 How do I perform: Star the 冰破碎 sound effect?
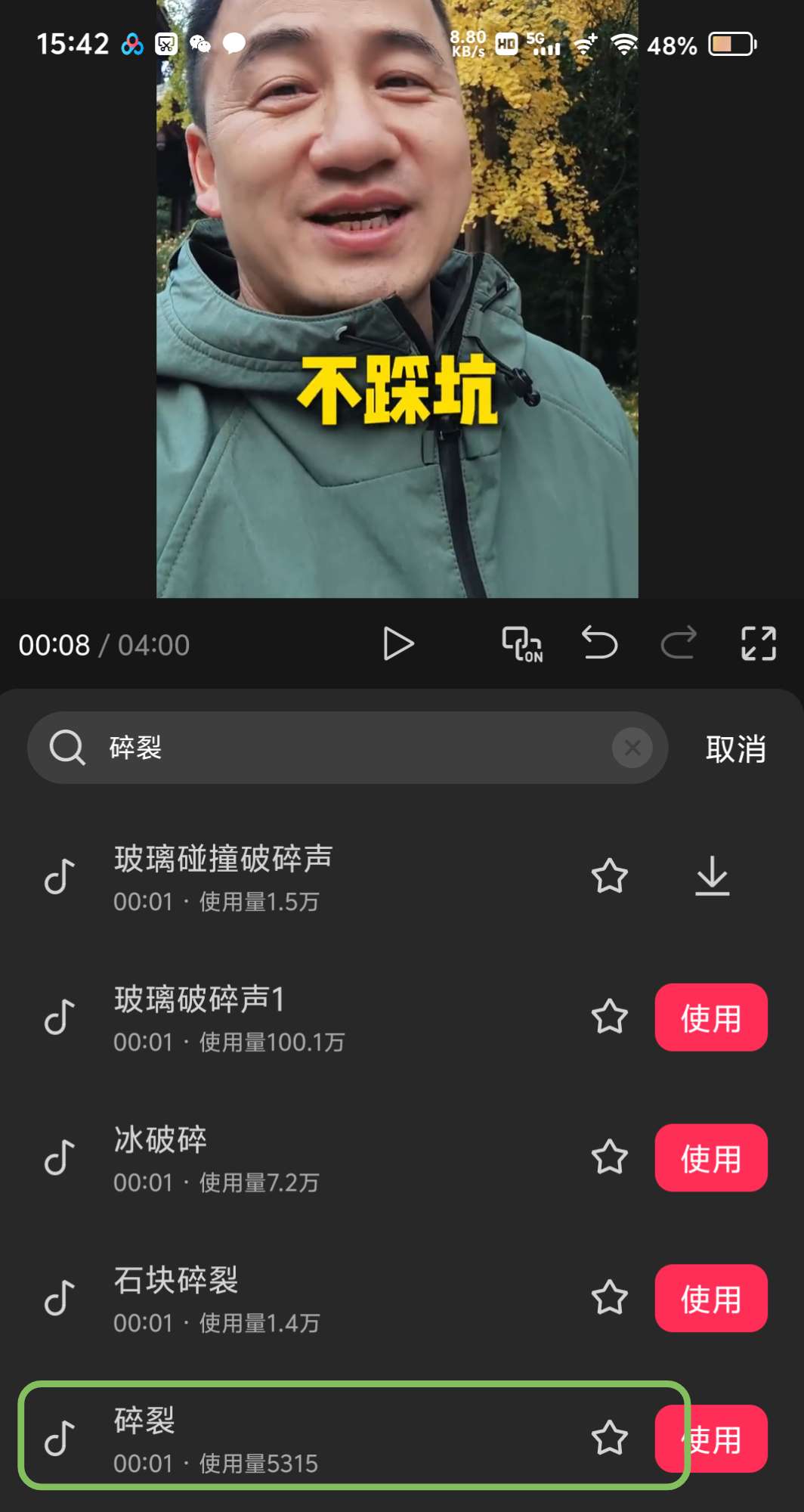609,1157
